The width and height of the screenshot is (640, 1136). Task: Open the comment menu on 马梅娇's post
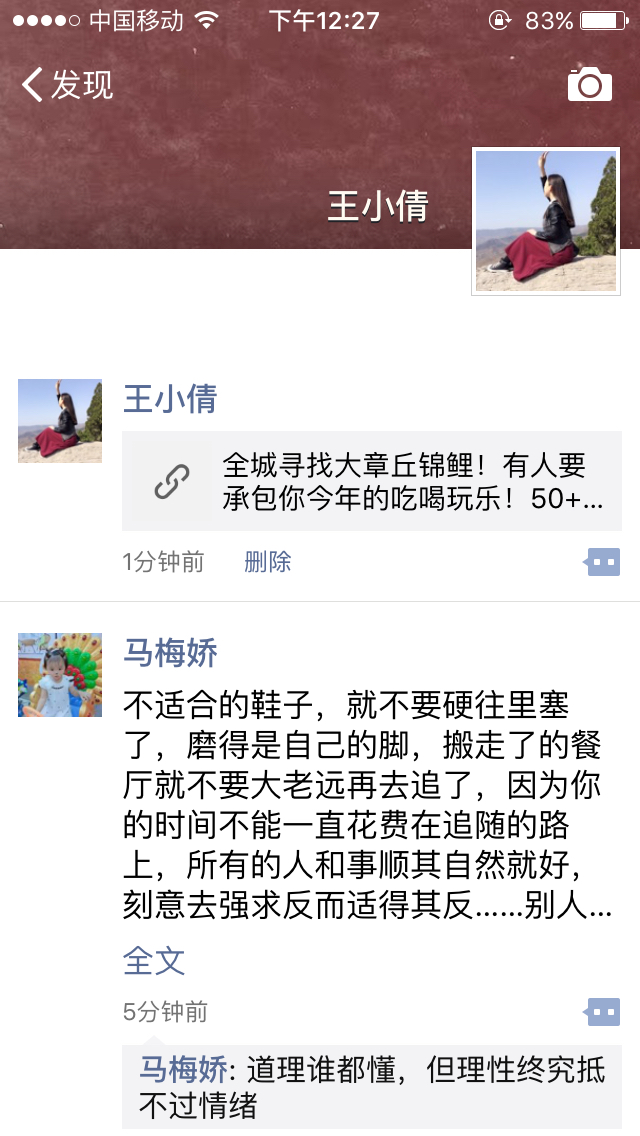coord(603,1012)
